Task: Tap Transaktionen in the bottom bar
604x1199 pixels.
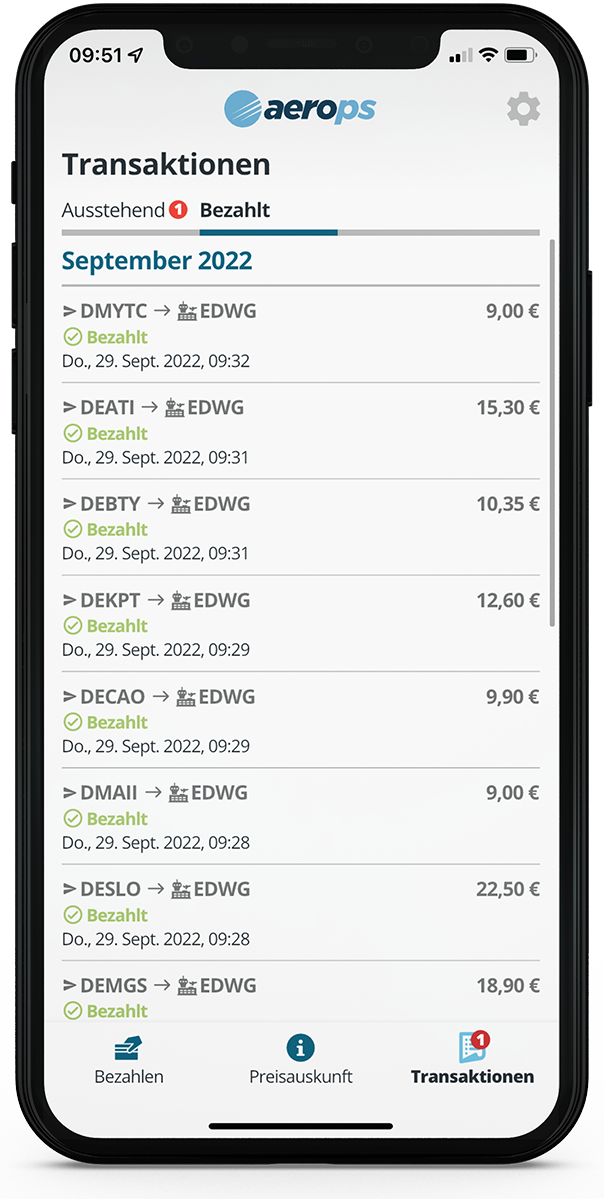Action: tap(472, 1060)
